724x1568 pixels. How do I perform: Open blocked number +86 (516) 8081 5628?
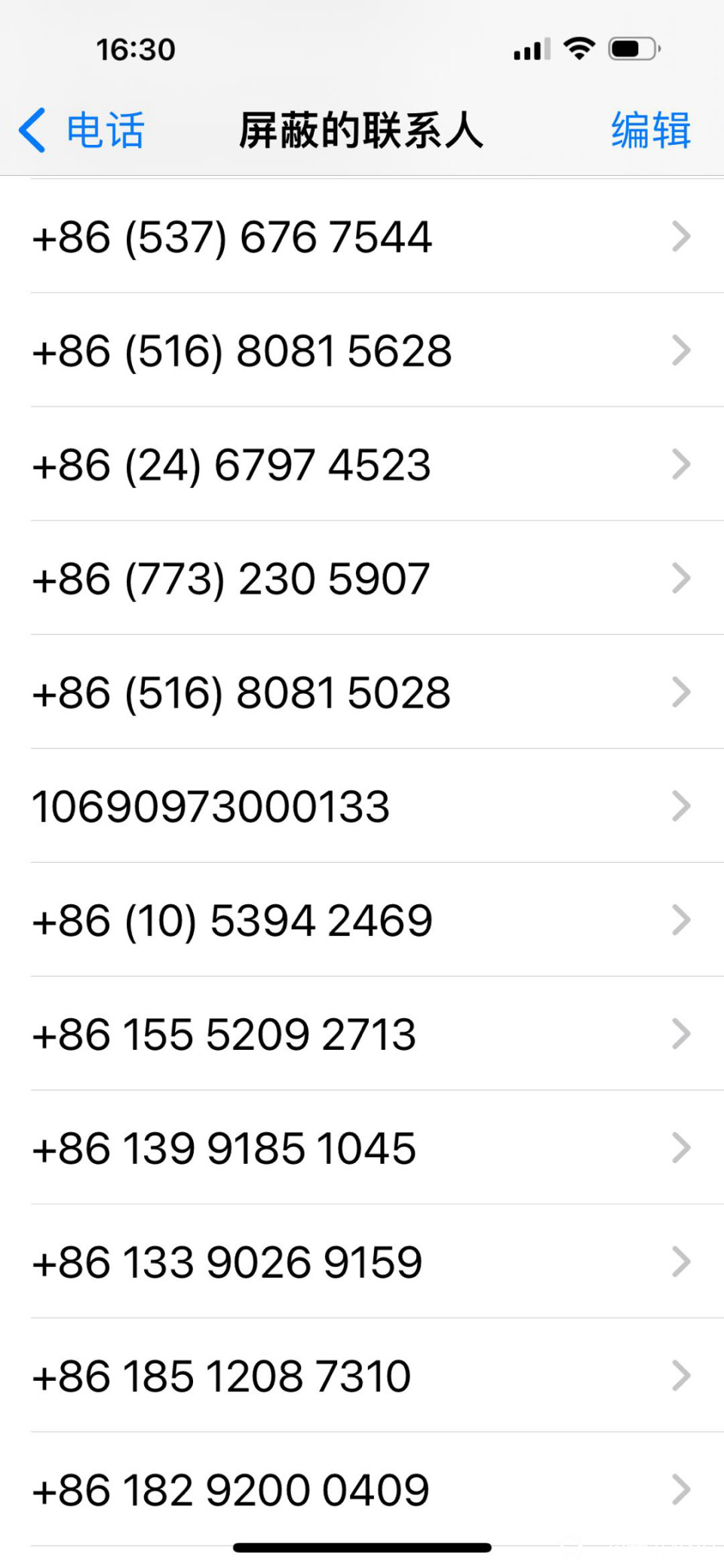tap(362, 351)
